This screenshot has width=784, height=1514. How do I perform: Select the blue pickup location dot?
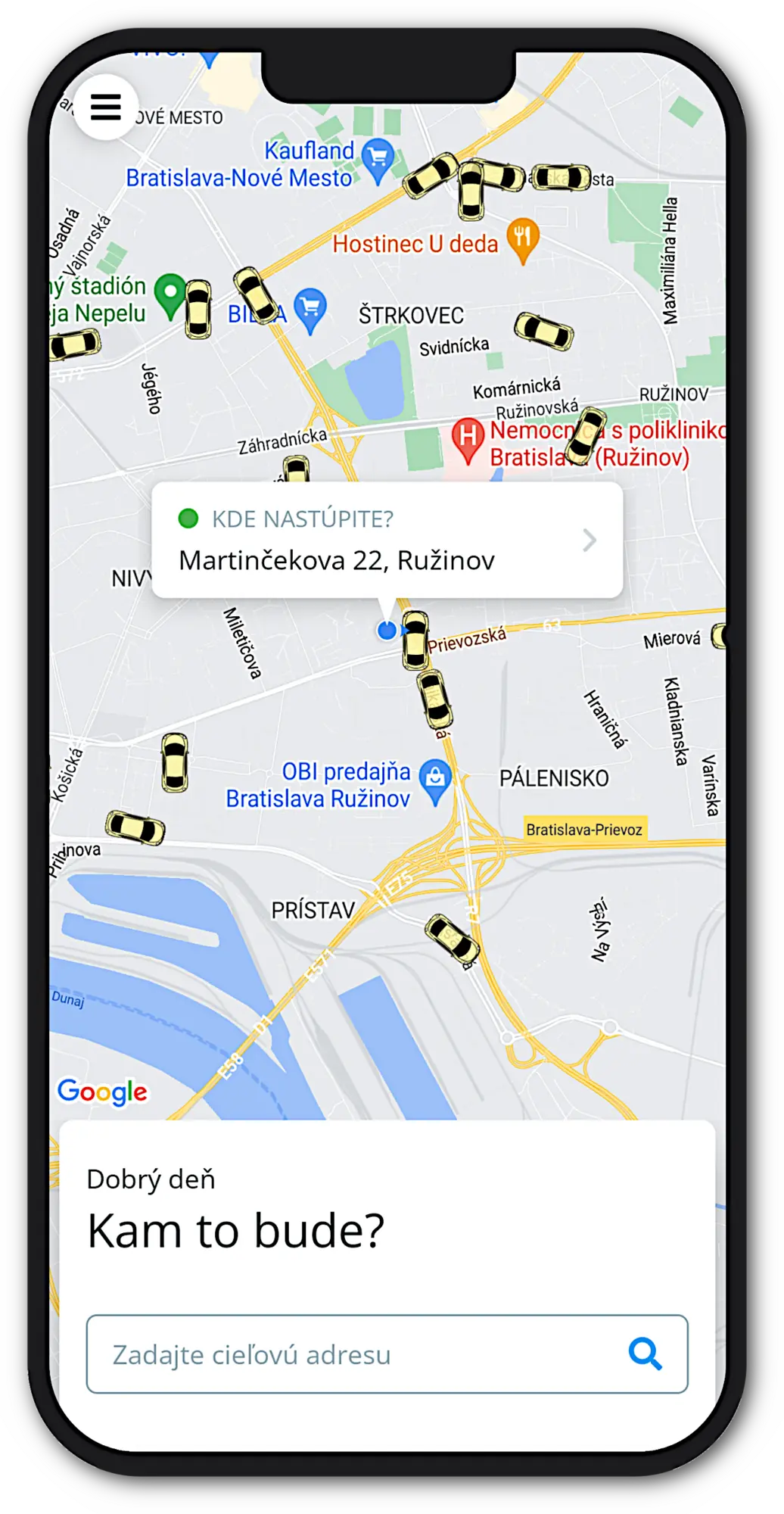pos(387,630)
